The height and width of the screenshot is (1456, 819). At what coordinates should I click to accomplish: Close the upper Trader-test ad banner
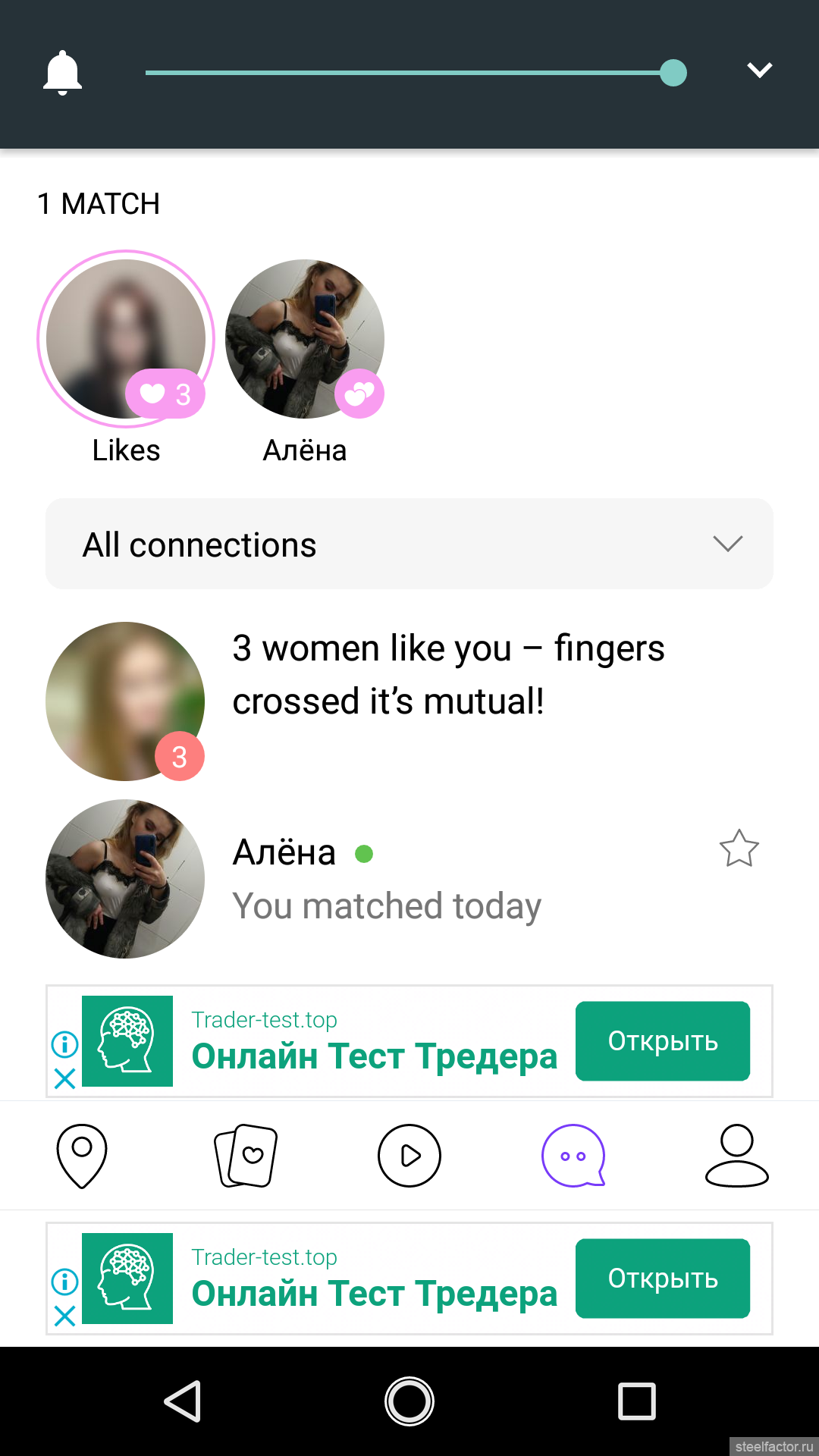(65, 1078)
